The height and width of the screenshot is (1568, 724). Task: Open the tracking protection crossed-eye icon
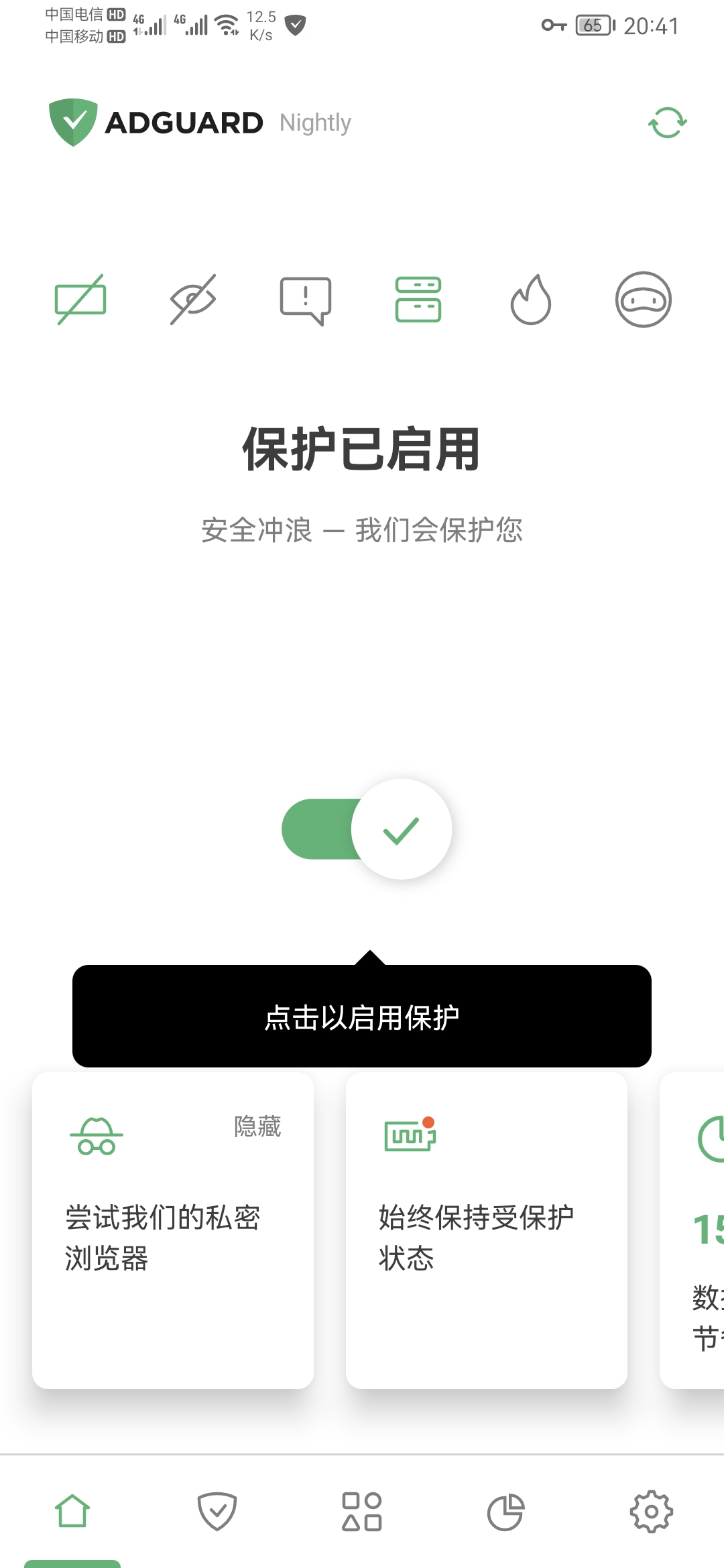click(x=193, y=300)
